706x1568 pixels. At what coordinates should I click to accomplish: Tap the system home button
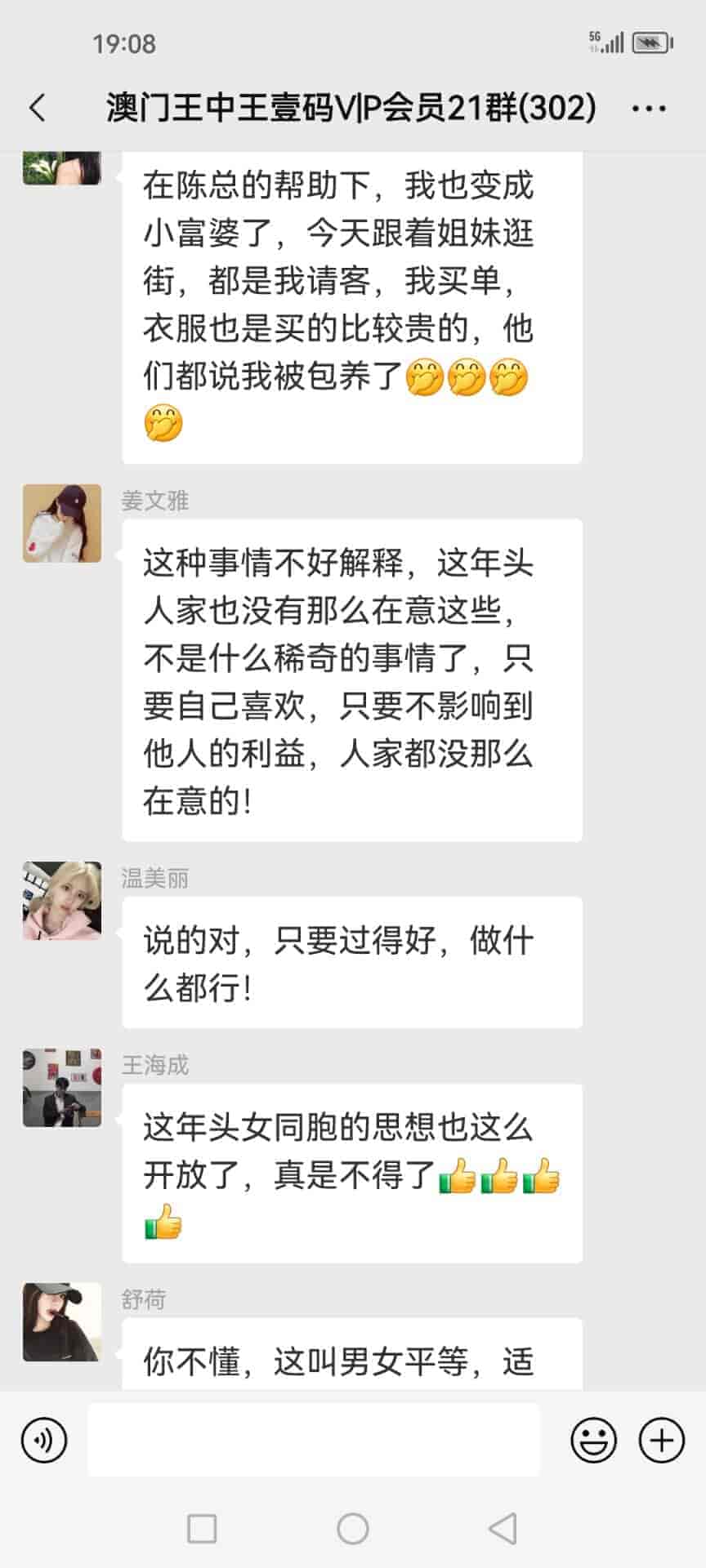[353, 1528]
